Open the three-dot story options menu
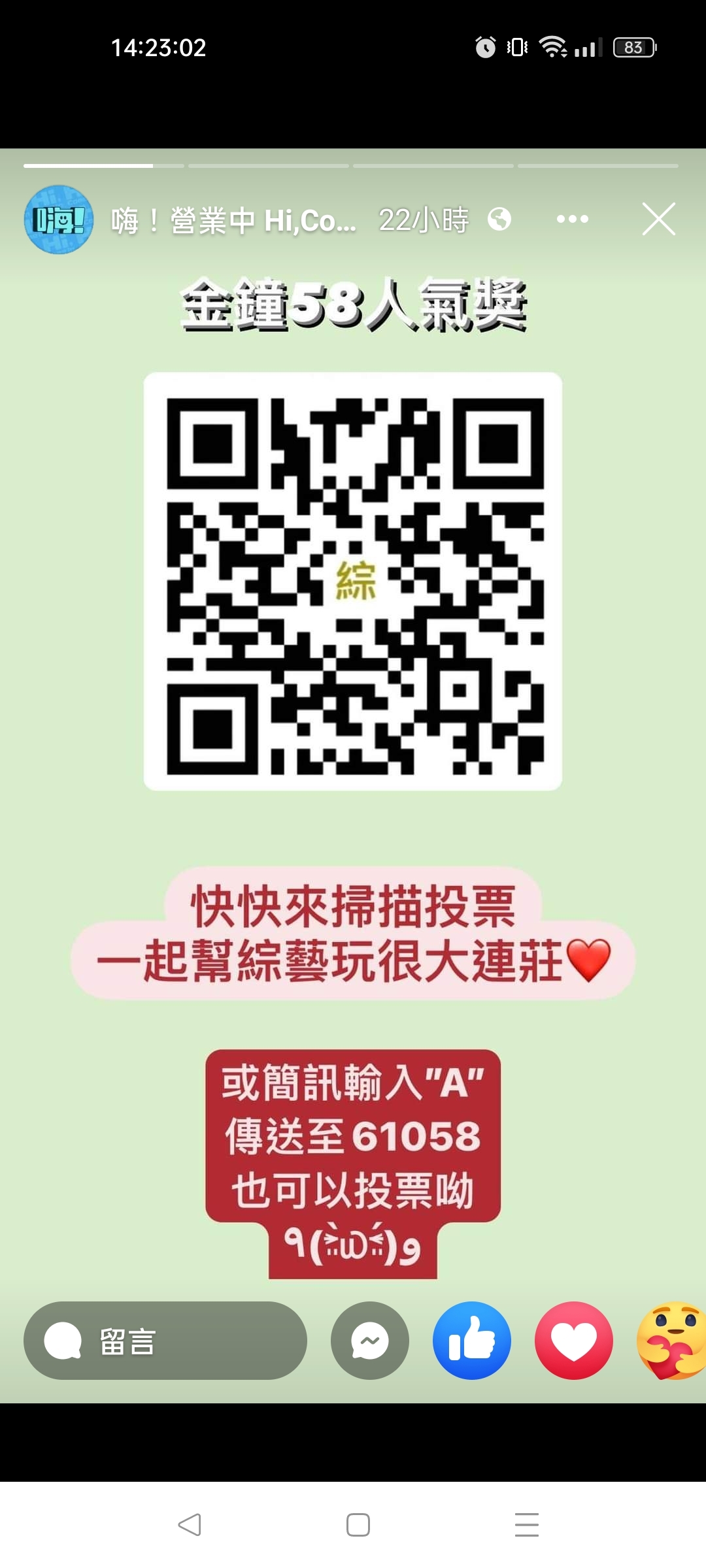Viewport: 706px width, 1568px height. click(572, 220)
